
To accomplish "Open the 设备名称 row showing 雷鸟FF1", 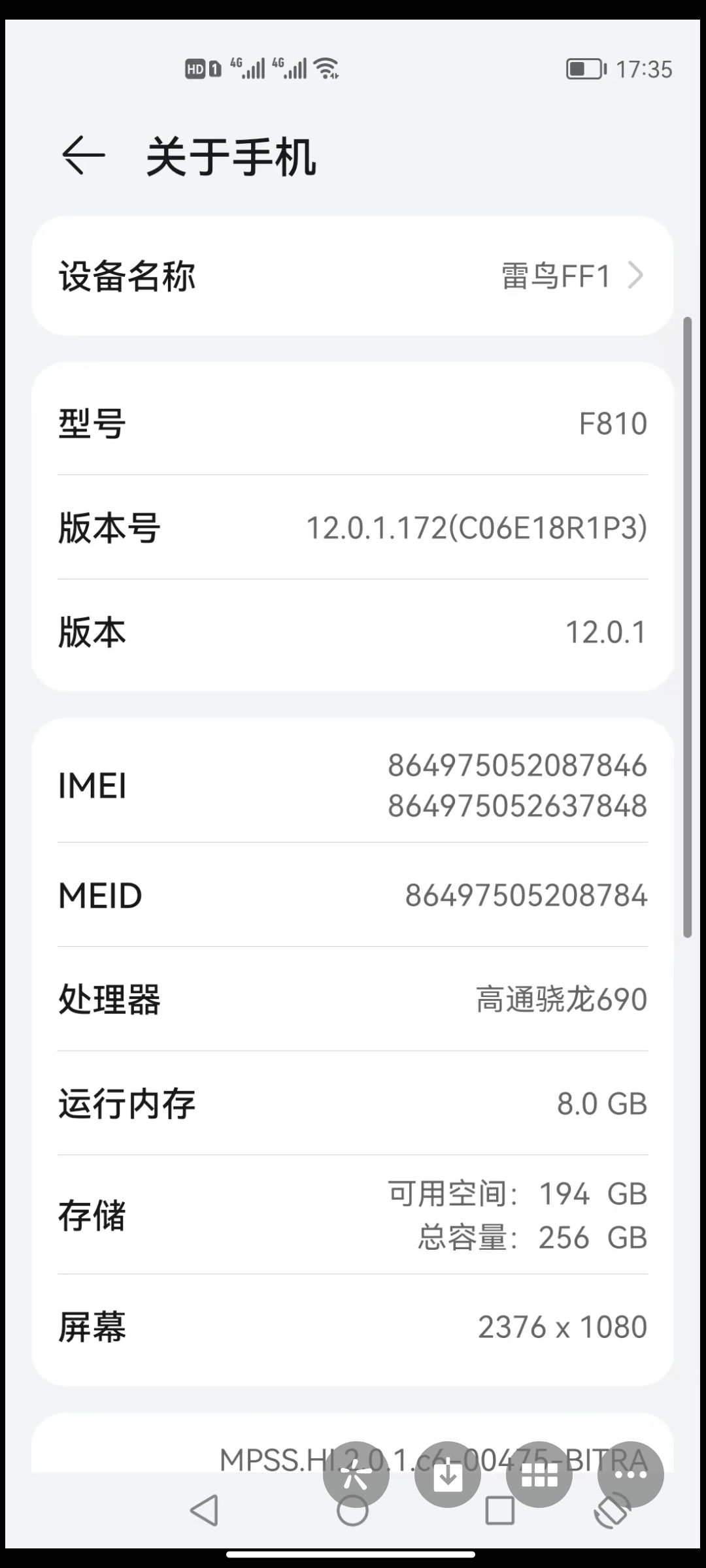I will [x=352, y=276].
